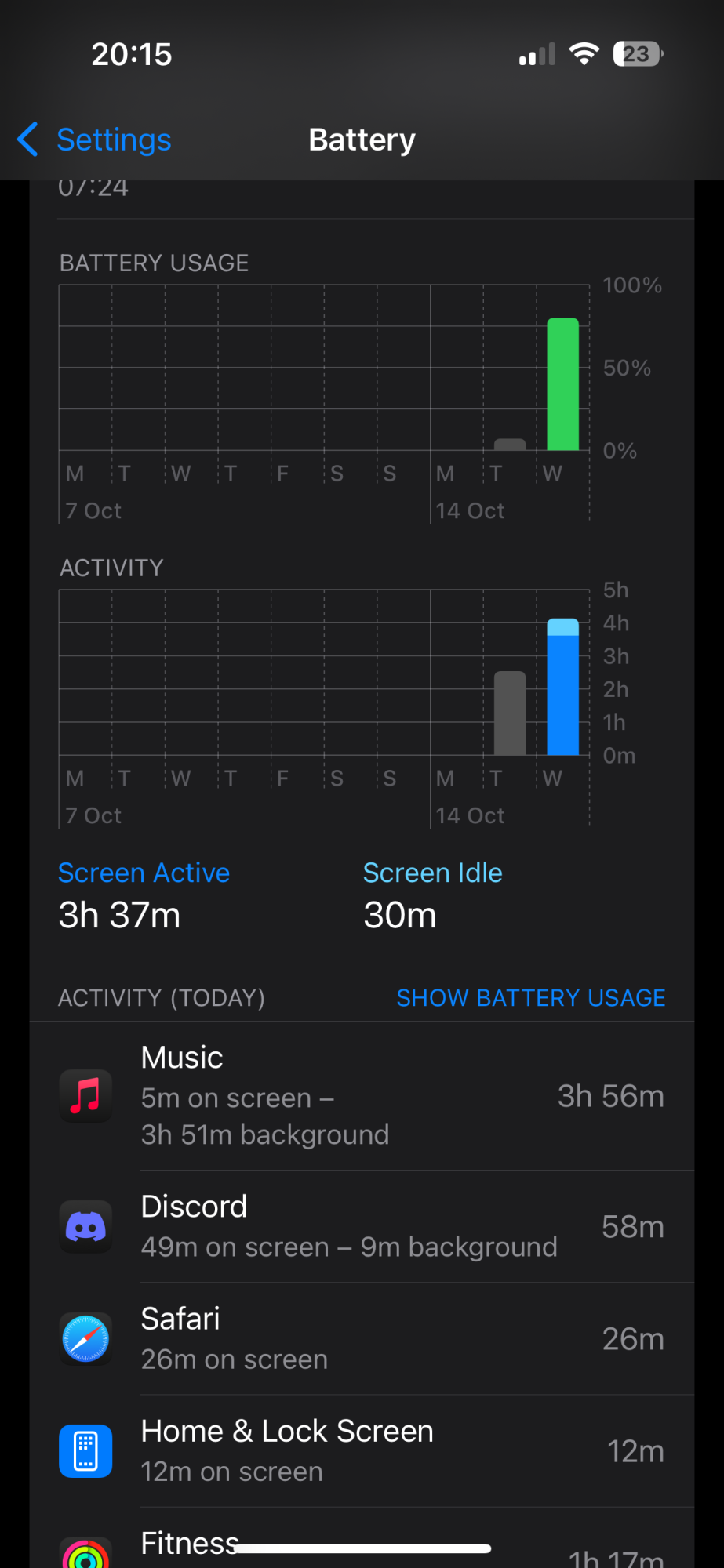Open Music activity details
This screenshot has height=1568, width=724.
361,1095
